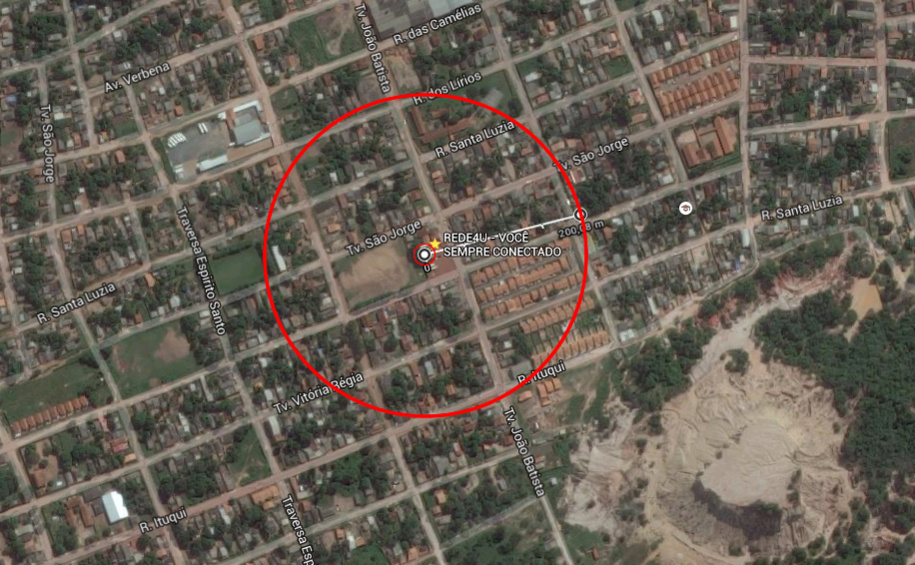Screen dimensions: 915x565
Task: Select the measurement start point at circle center
Action: click(425, 256)
